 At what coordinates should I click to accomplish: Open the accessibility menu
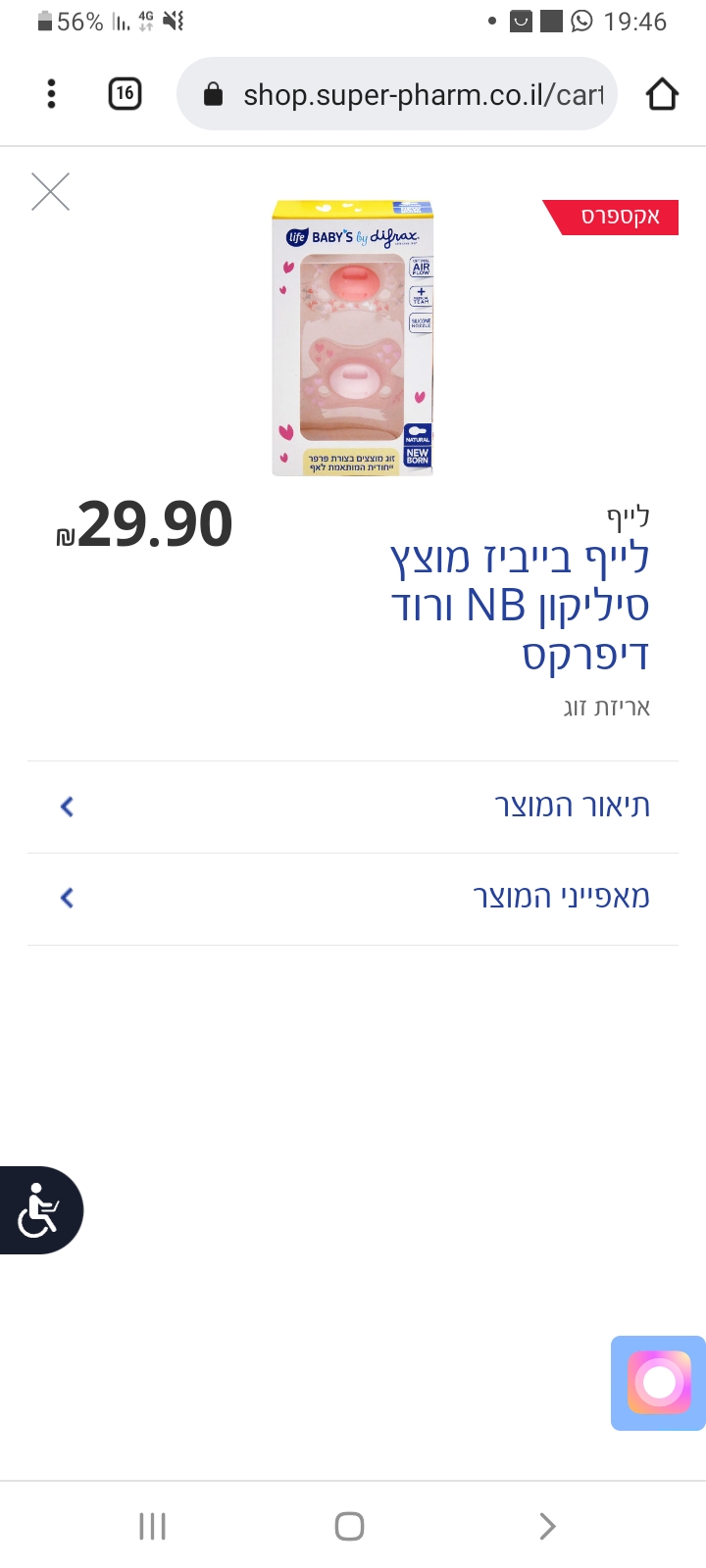[x=39, y=1210]
